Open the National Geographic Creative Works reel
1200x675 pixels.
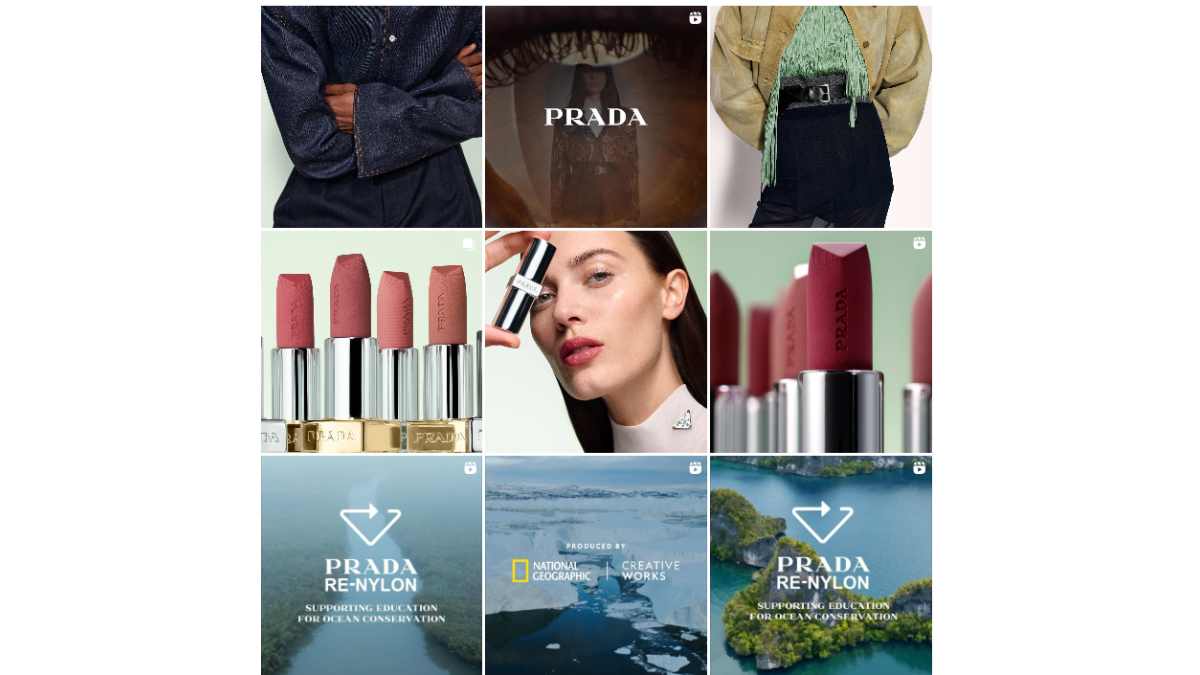point(596,566)
